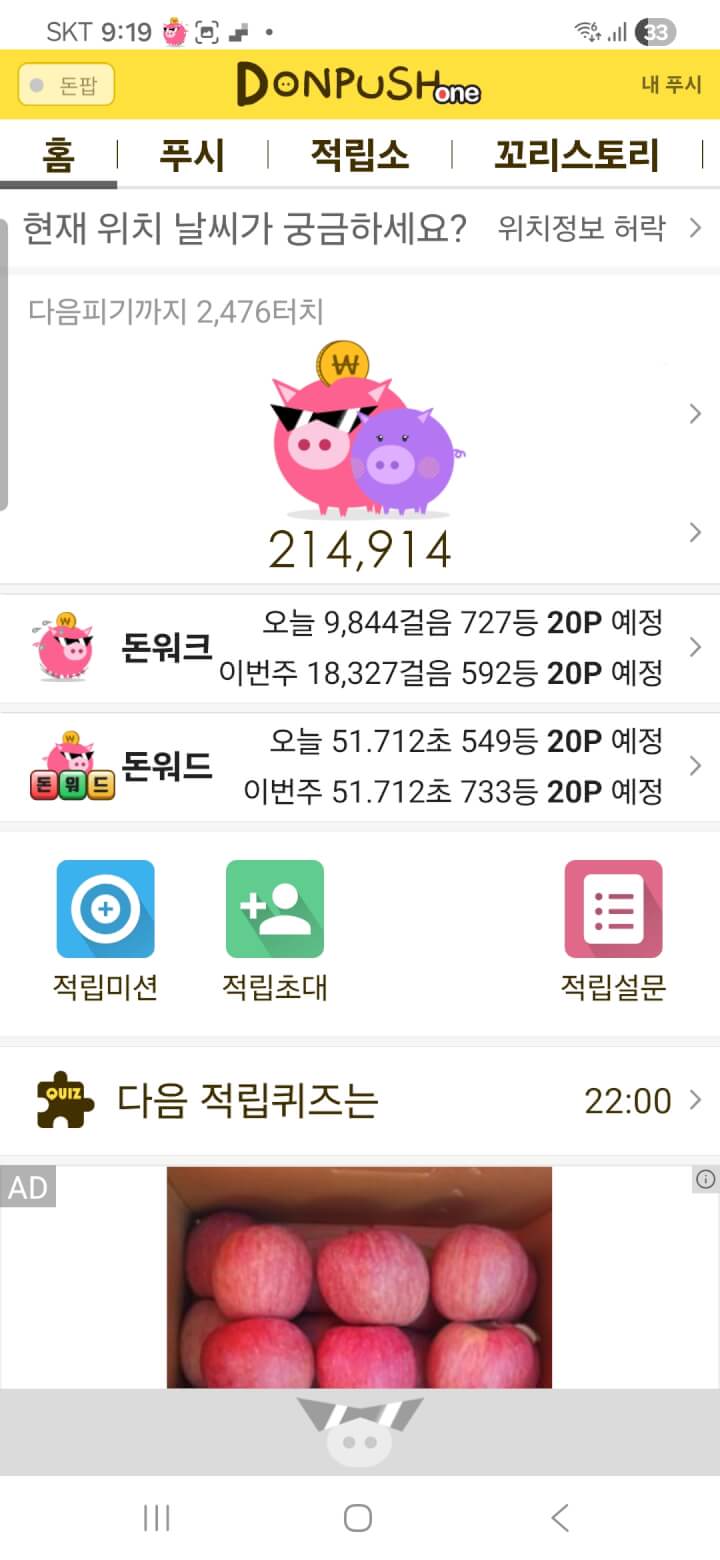Switch to the 푸시 tab
Screen dimensions: 720x1560
192,155
